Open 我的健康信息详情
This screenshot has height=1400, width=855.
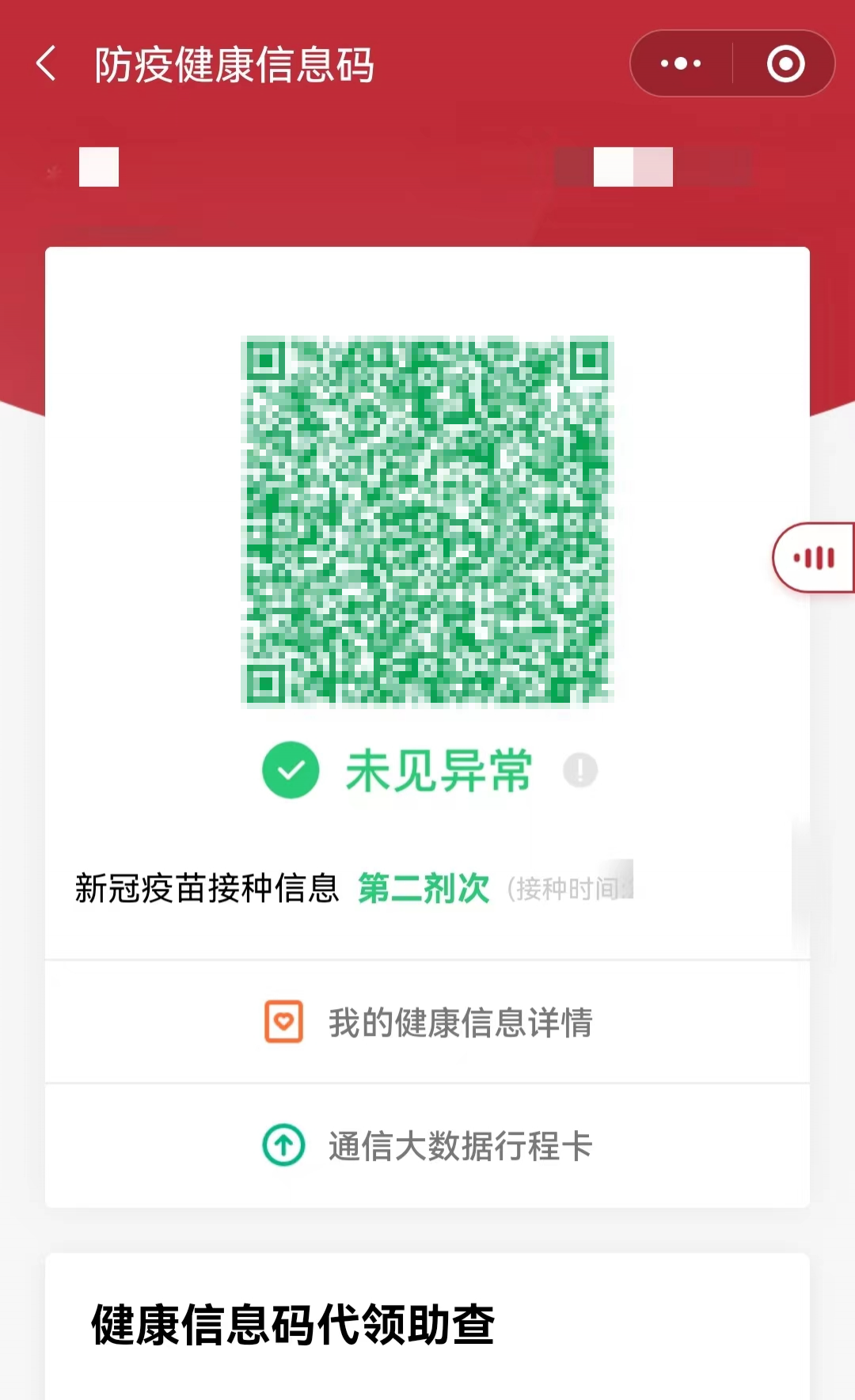click(x=427, y=1022)
